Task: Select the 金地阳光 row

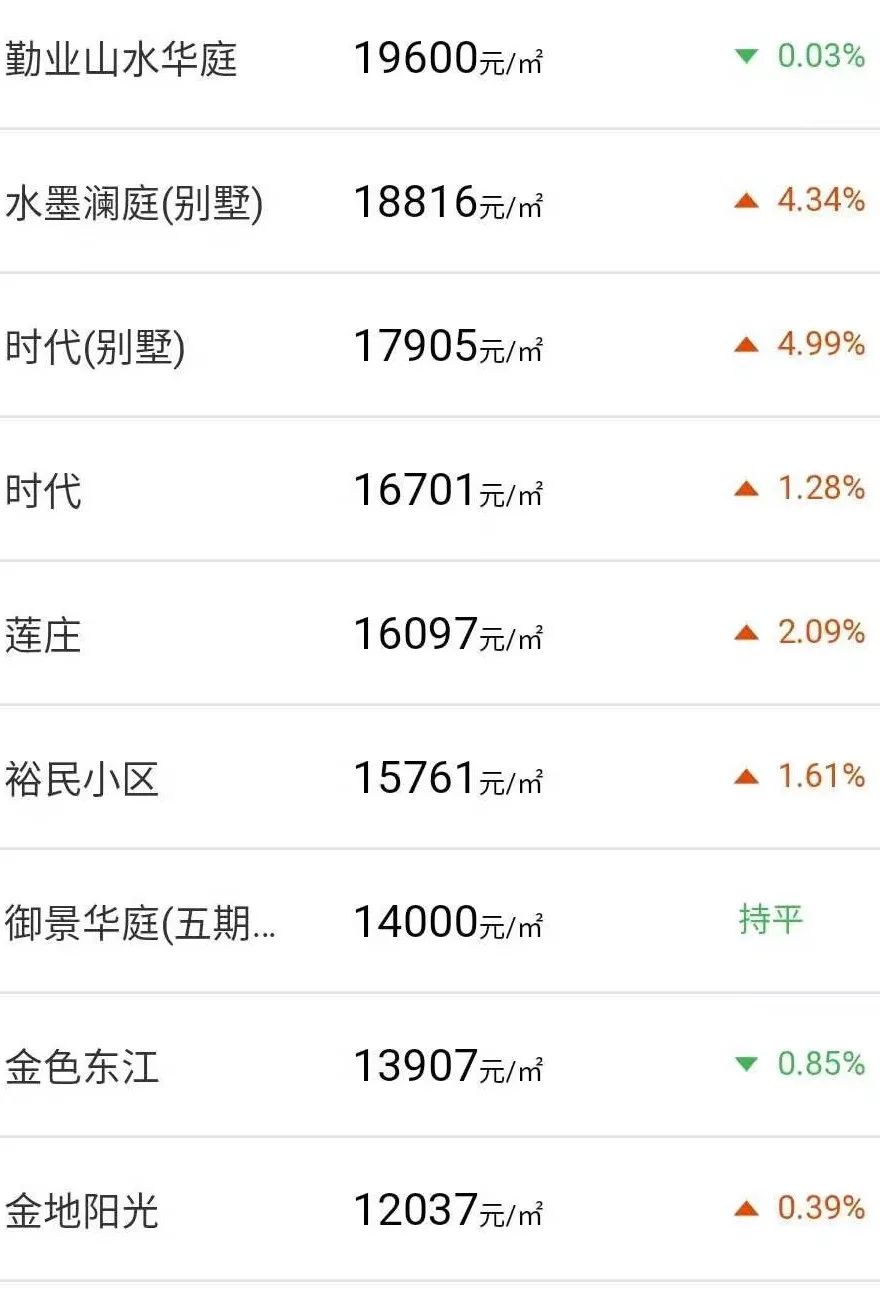Action: point(82,1210)
